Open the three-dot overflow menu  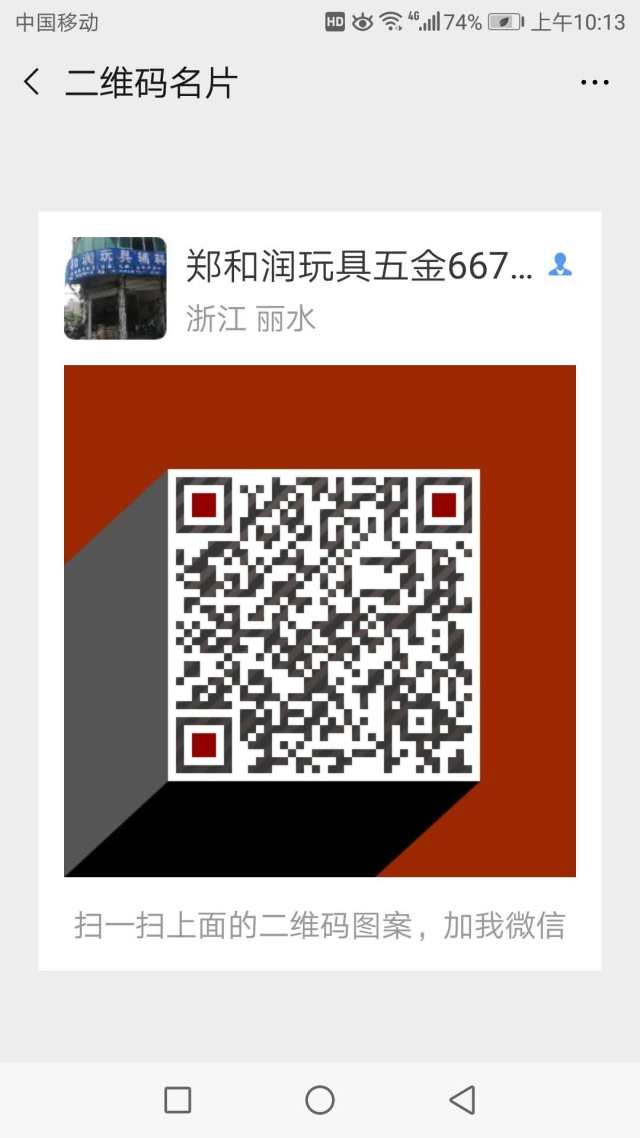click(x=595, y=83)
